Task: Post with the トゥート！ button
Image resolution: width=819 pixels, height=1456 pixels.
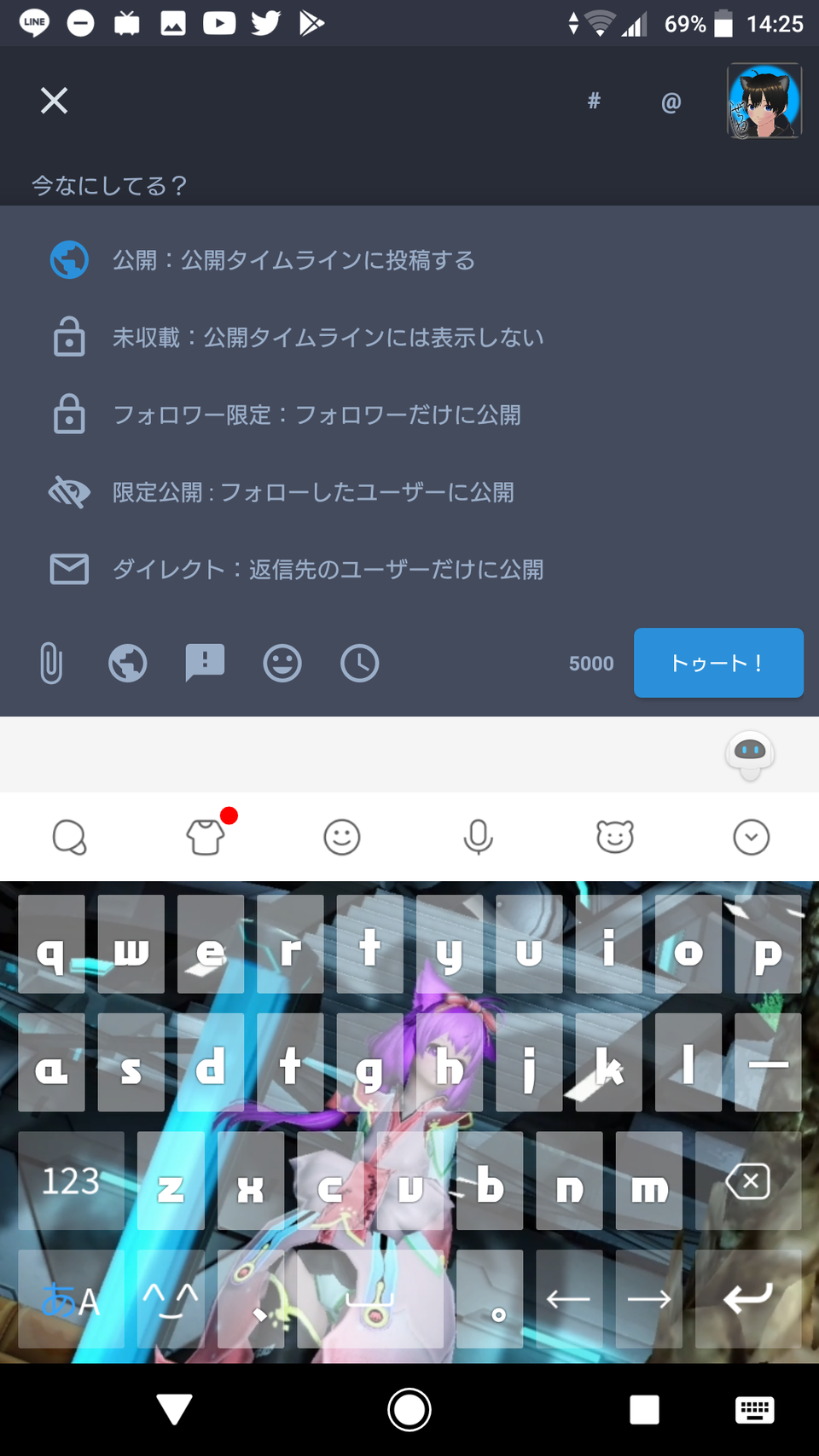Action: click(x=717, y=663)
